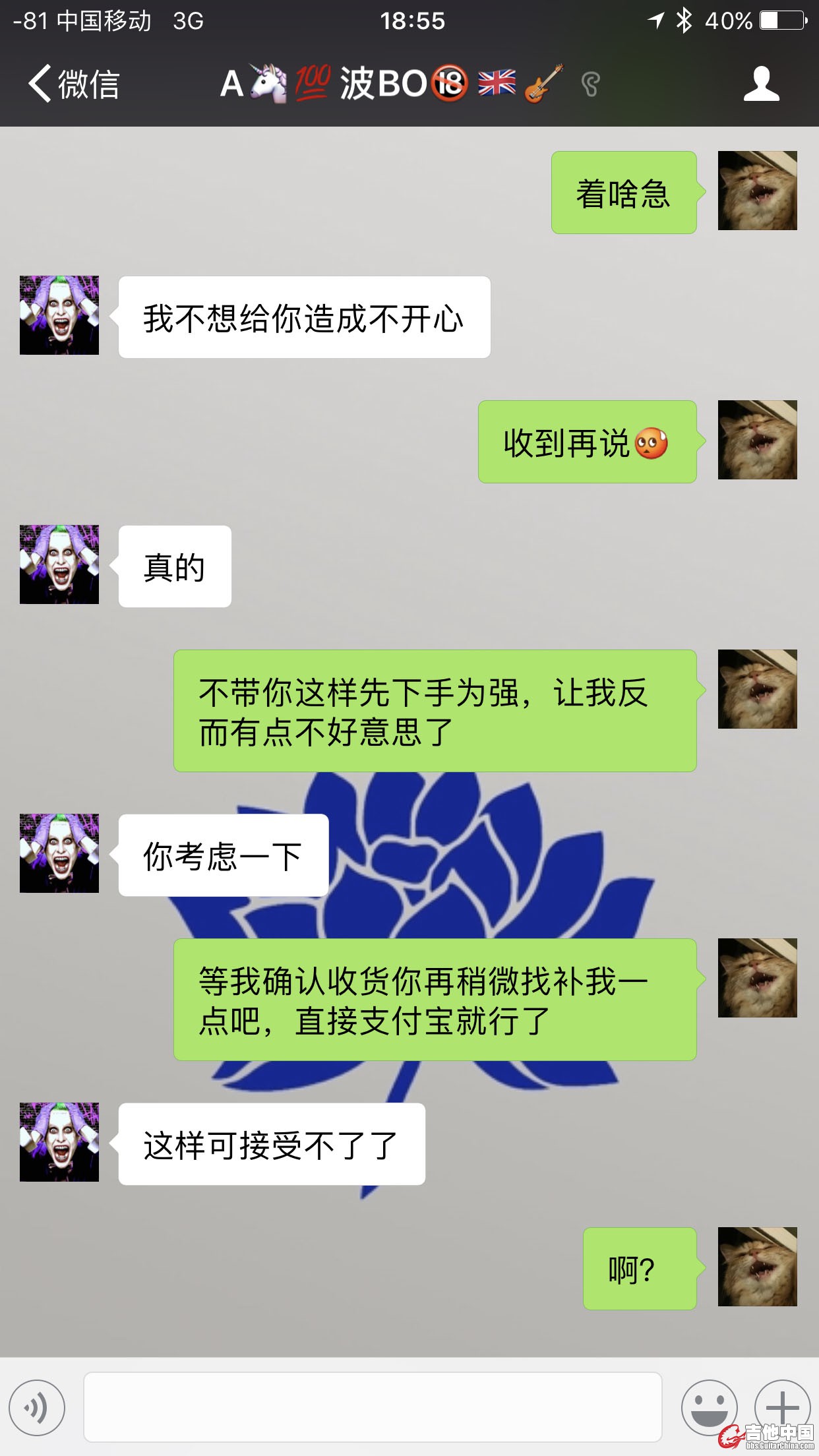
Task: Focus the message text field
Action: pyautogui.click(x=373, y=1407)
